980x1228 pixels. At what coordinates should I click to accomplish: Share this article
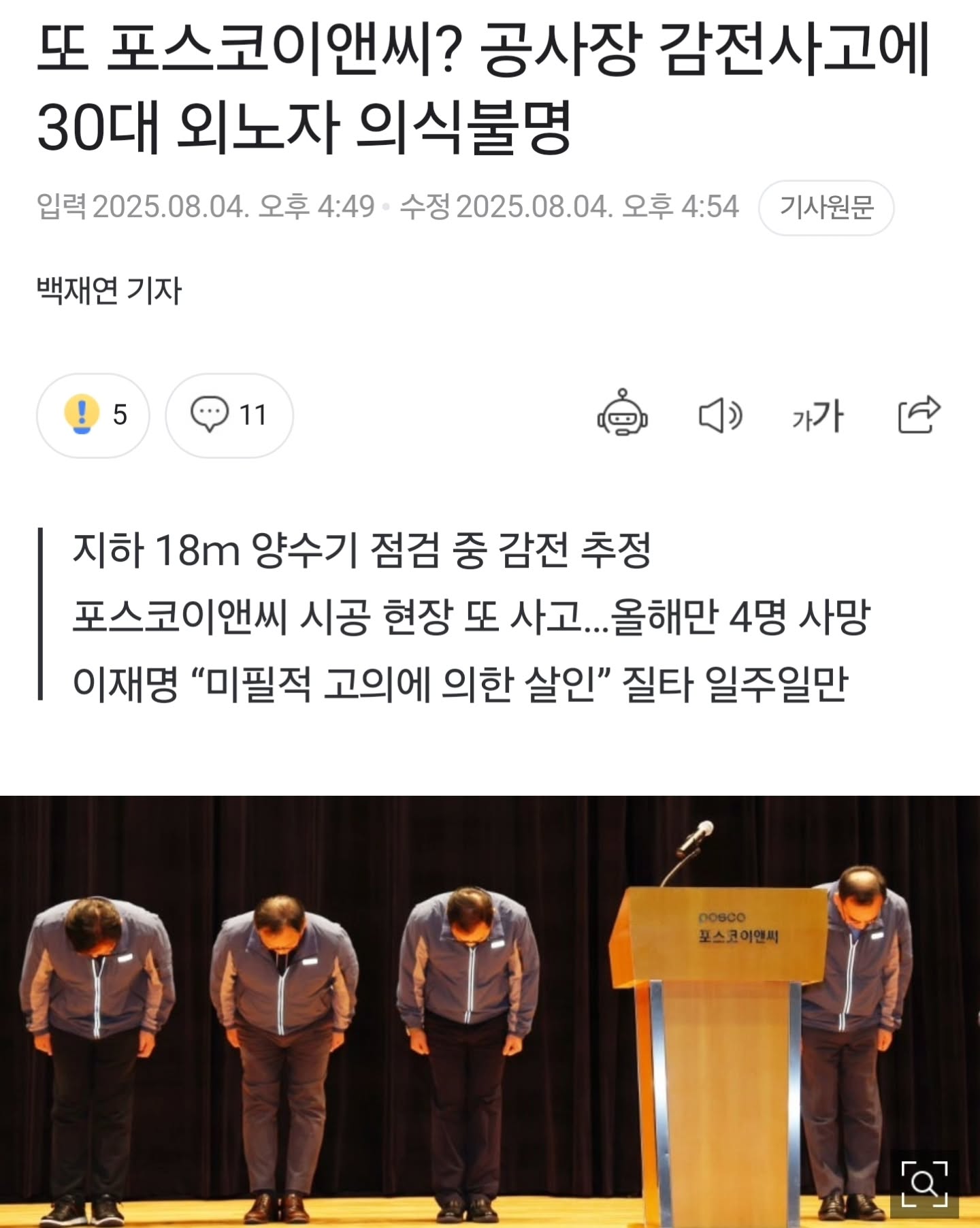[919, 414]
